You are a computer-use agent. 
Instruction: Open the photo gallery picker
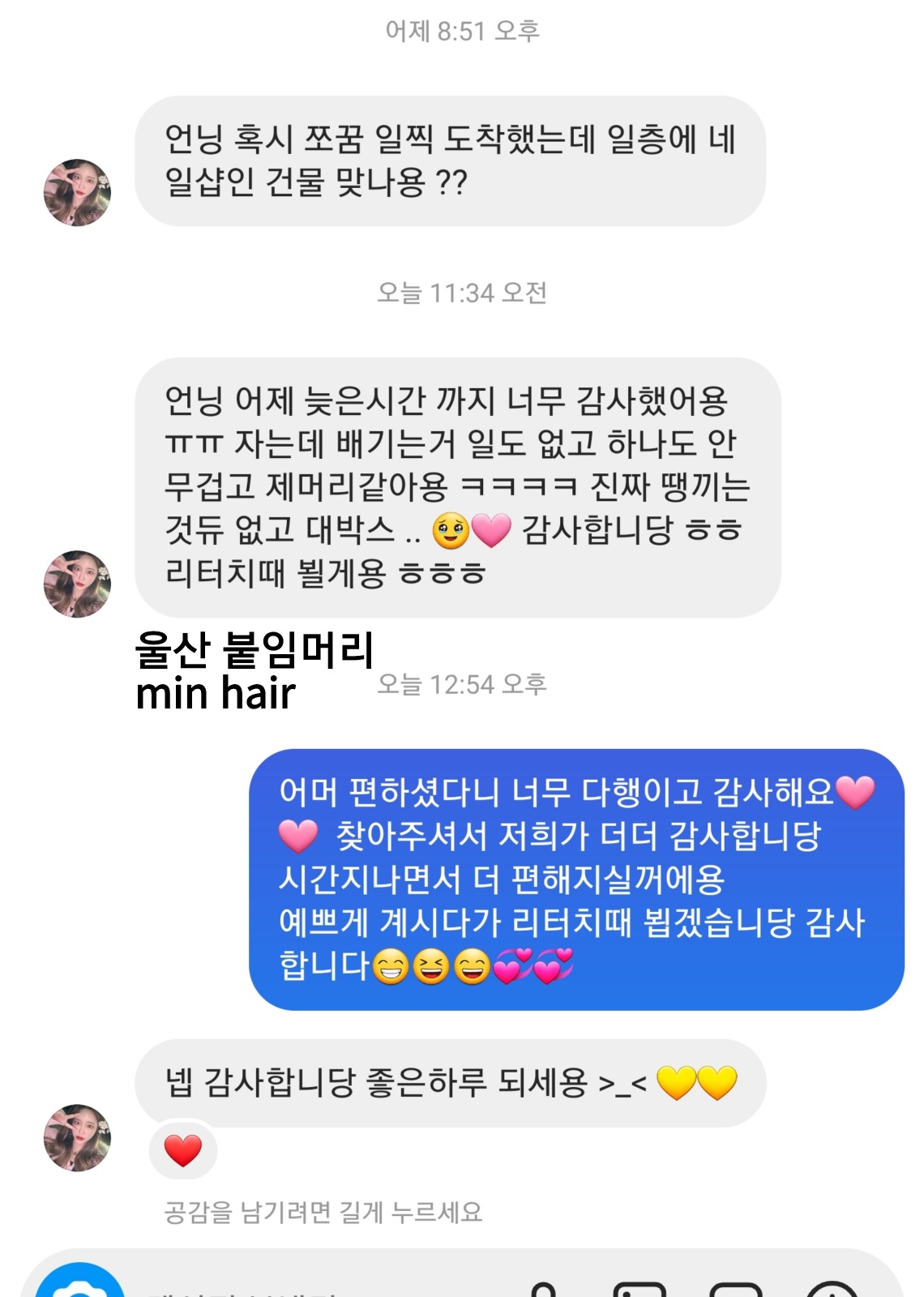click(x=640, y=1291)
